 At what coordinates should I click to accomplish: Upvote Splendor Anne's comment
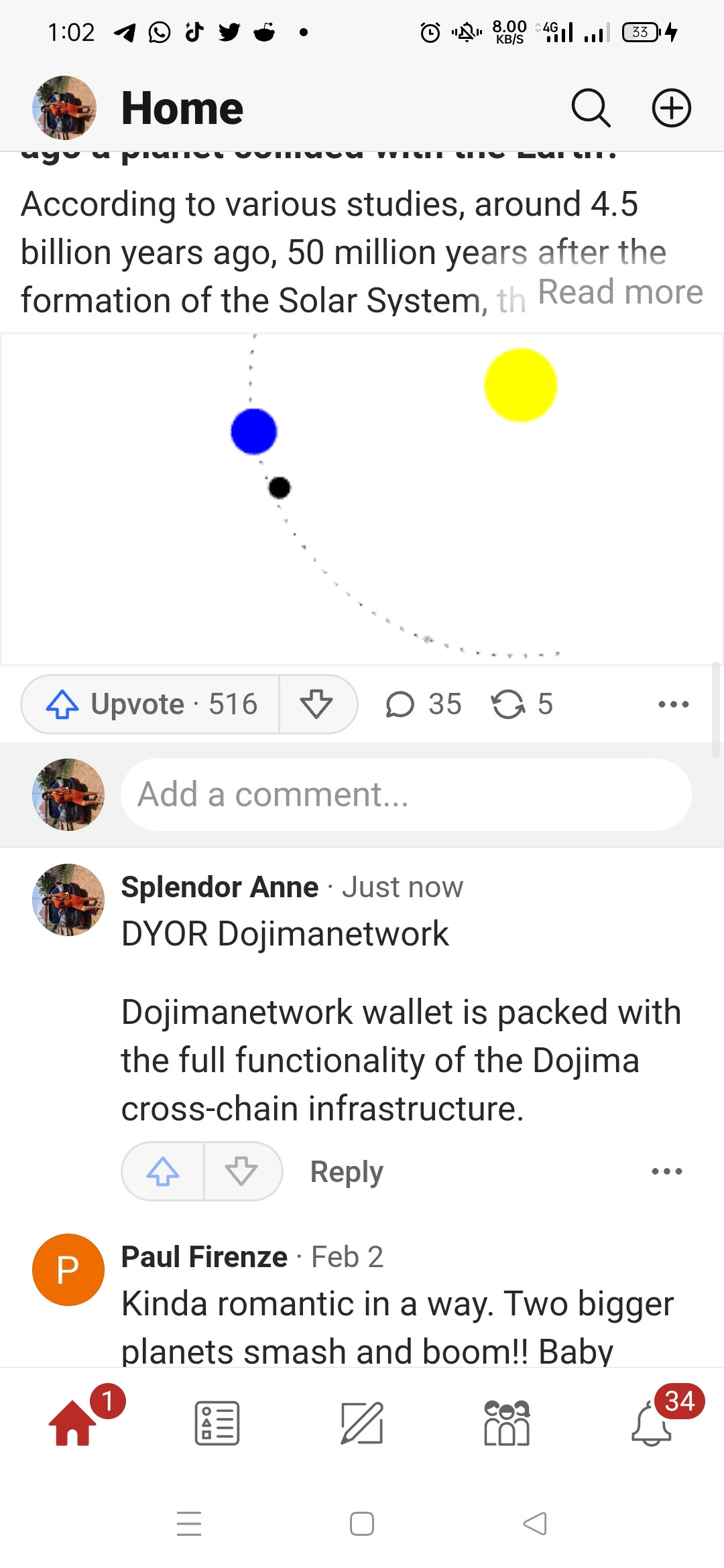pyautogui.click(x=163, y=1171)
